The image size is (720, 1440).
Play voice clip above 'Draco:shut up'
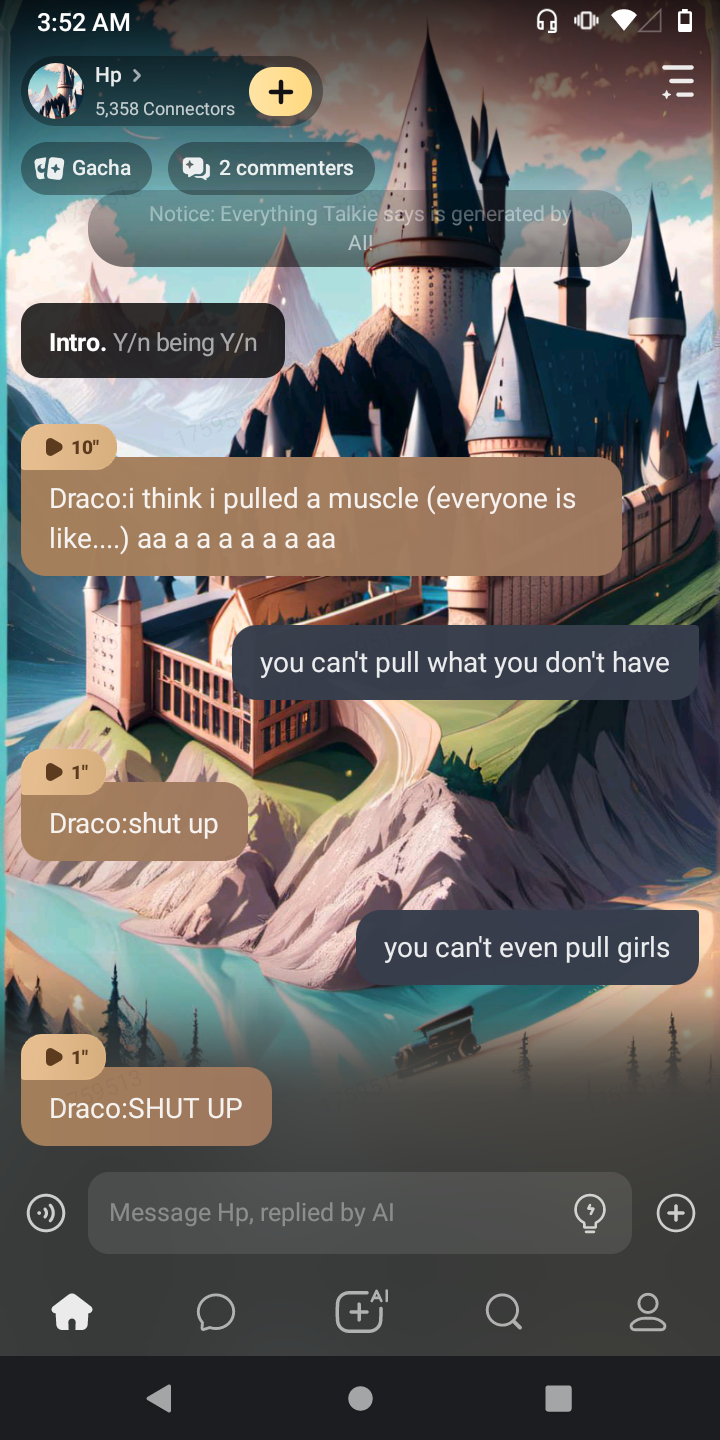[66, 772]
